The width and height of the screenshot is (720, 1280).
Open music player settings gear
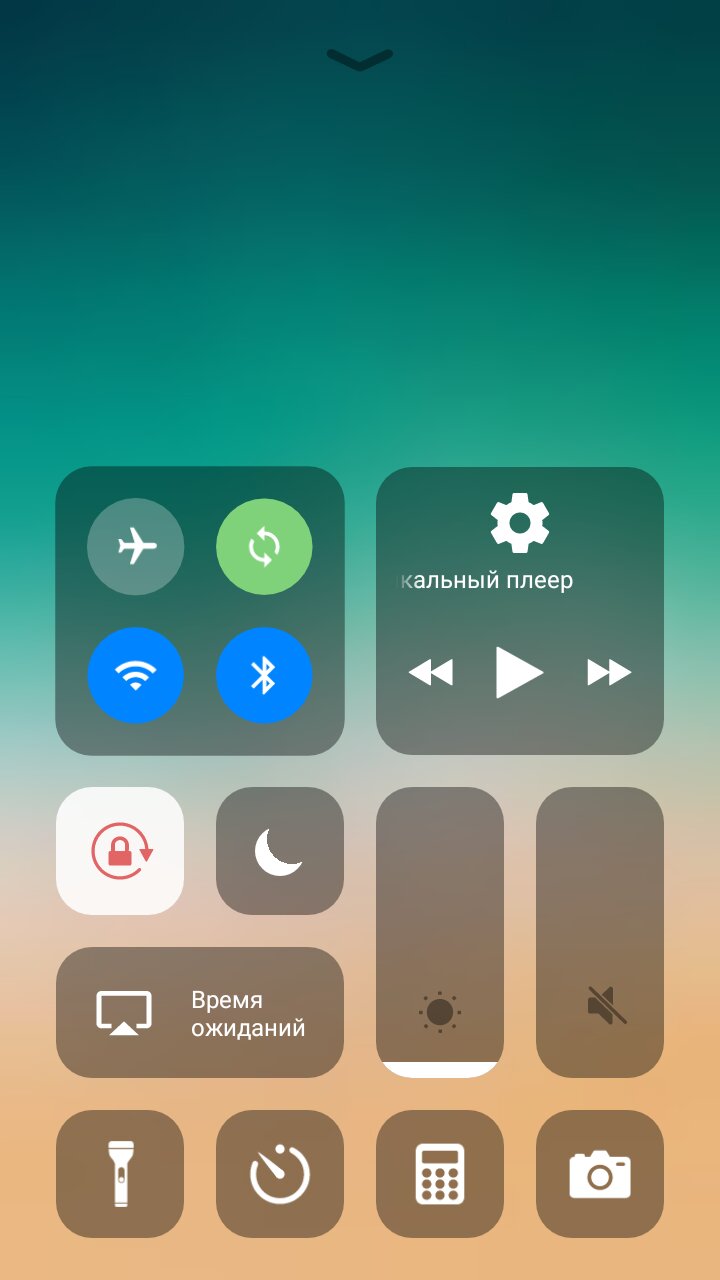coord(520,523)
